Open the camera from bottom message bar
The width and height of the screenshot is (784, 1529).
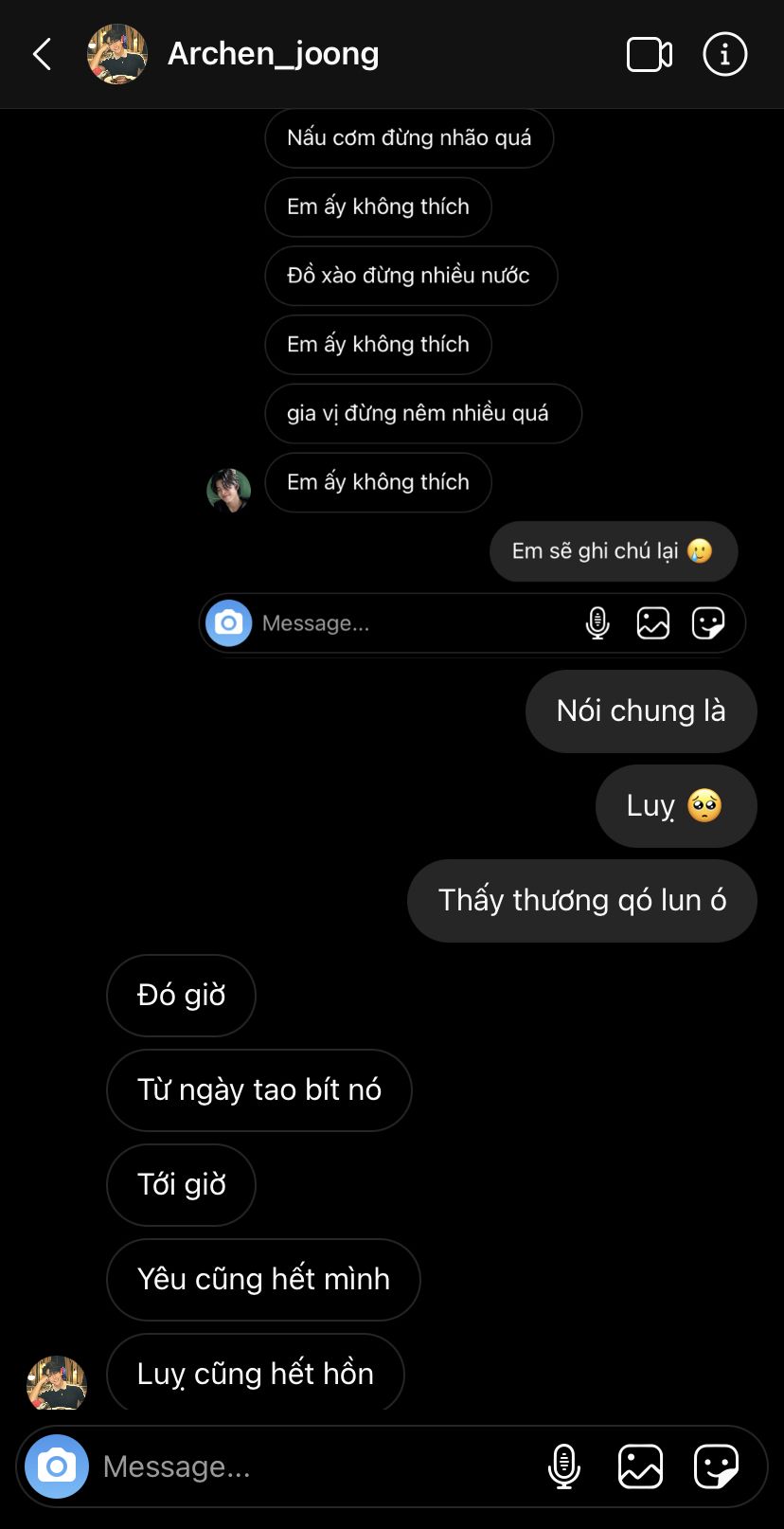[x=57, y=1466]
